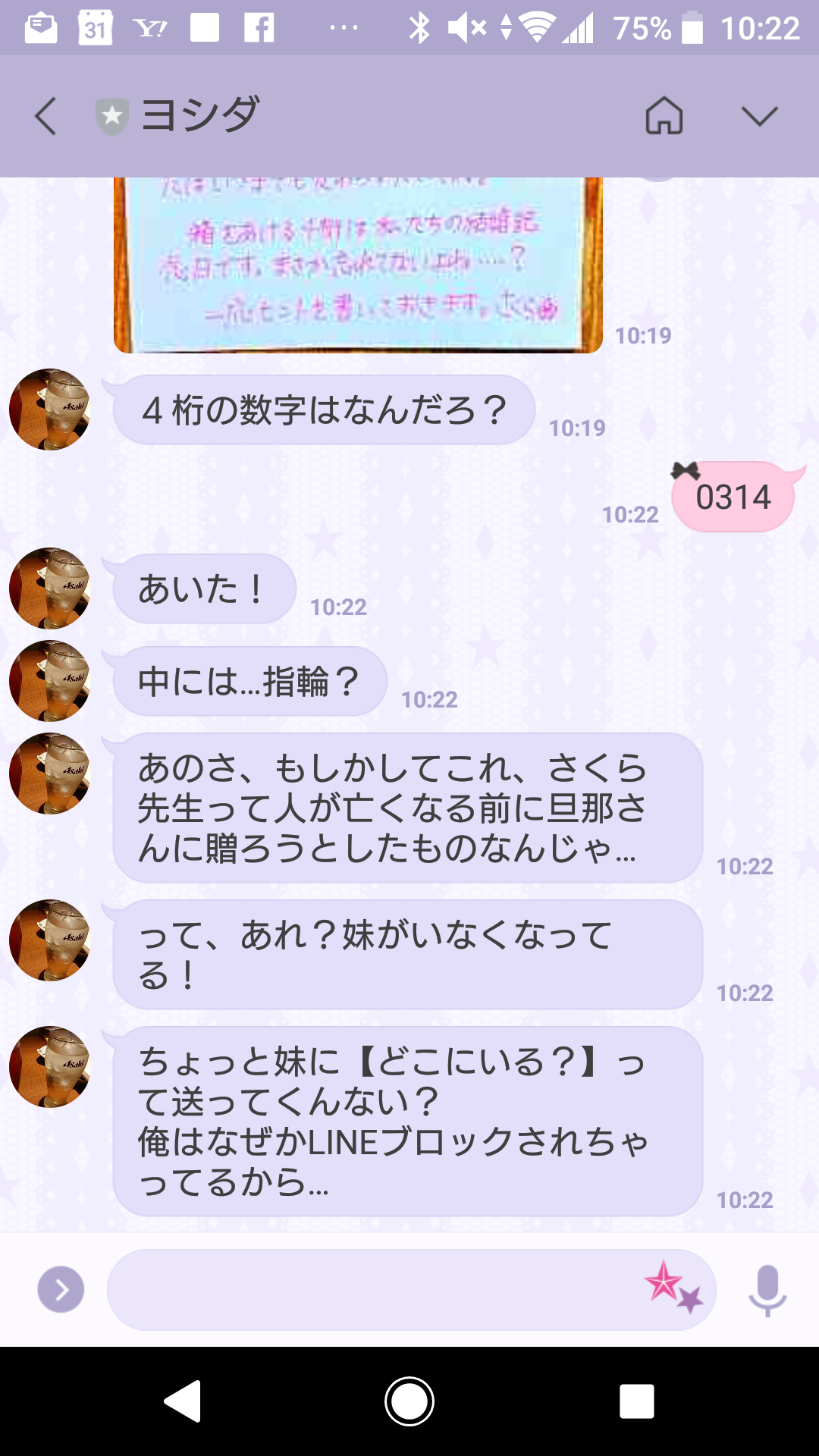819x1456 pixels.
Task: Start a voice message with the microphone
Action: coord(767,1289)
